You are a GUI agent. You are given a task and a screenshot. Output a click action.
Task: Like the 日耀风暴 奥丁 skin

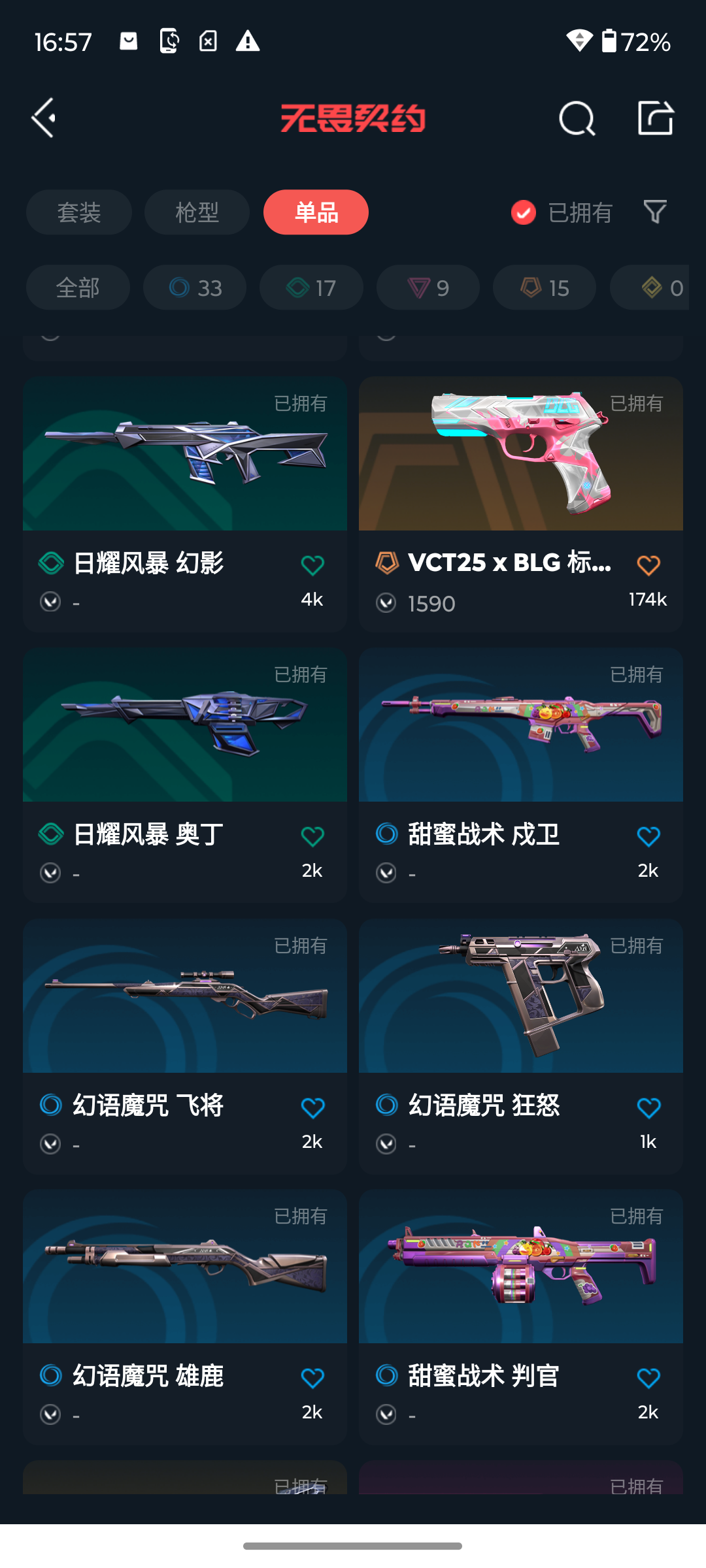pyautogui.click(x=312, y=836)
